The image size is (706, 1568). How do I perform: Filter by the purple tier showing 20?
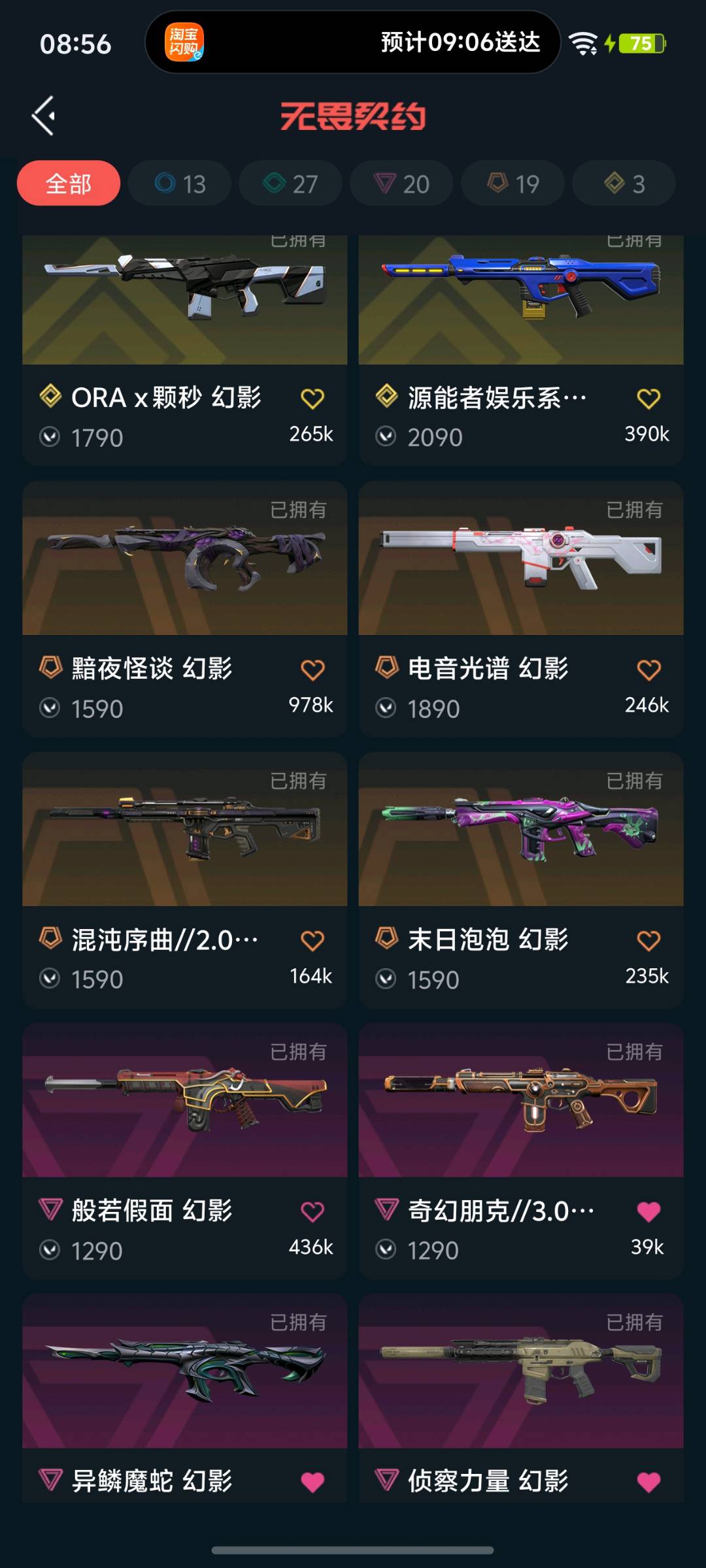[x=401, y=184]
